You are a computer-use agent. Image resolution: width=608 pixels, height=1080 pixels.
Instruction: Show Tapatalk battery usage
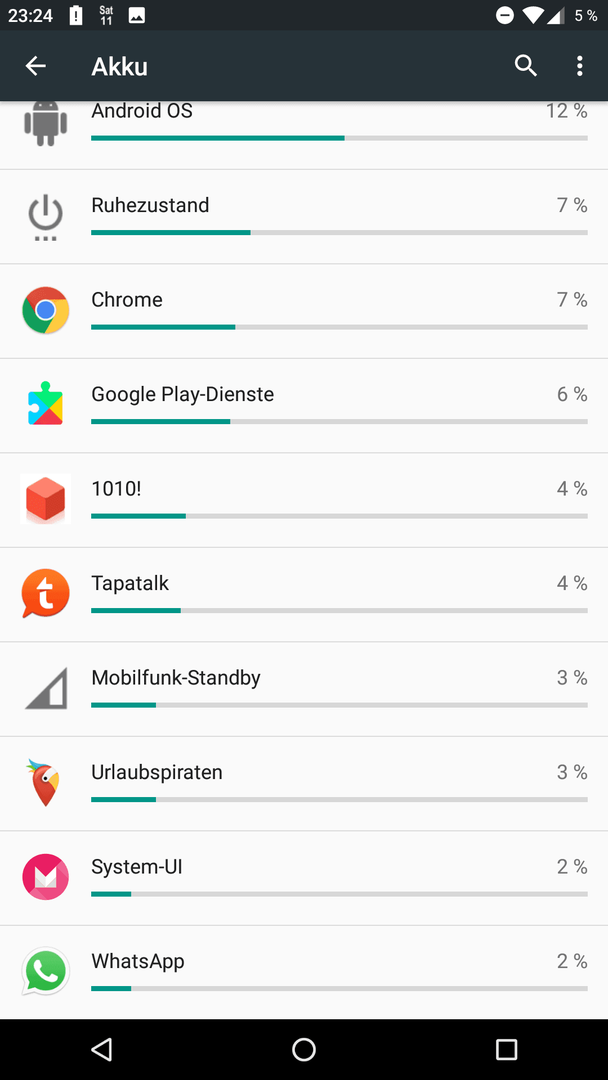click(x=304, y=594)
